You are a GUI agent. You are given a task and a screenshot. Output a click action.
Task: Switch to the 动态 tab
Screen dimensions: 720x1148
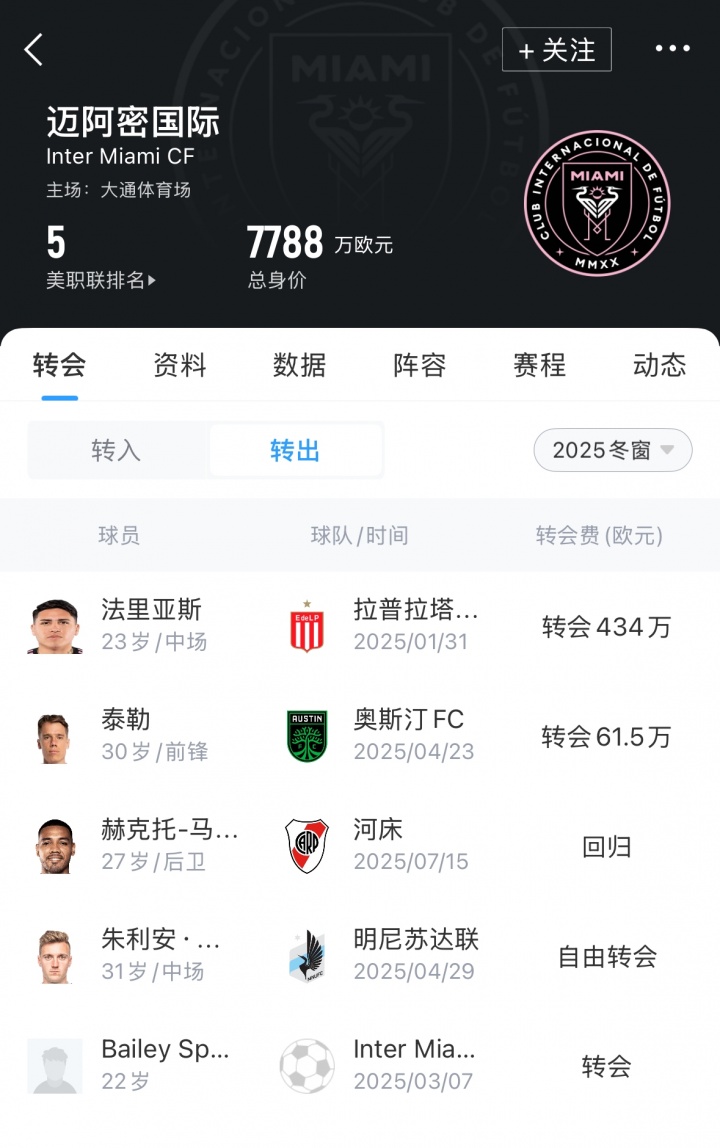click(x=659, y=366)
